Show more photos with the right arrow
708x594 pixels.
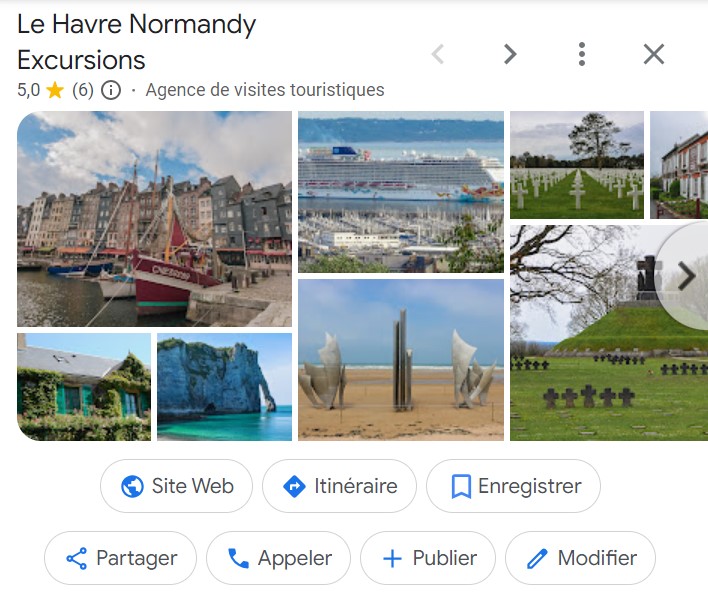686,277
